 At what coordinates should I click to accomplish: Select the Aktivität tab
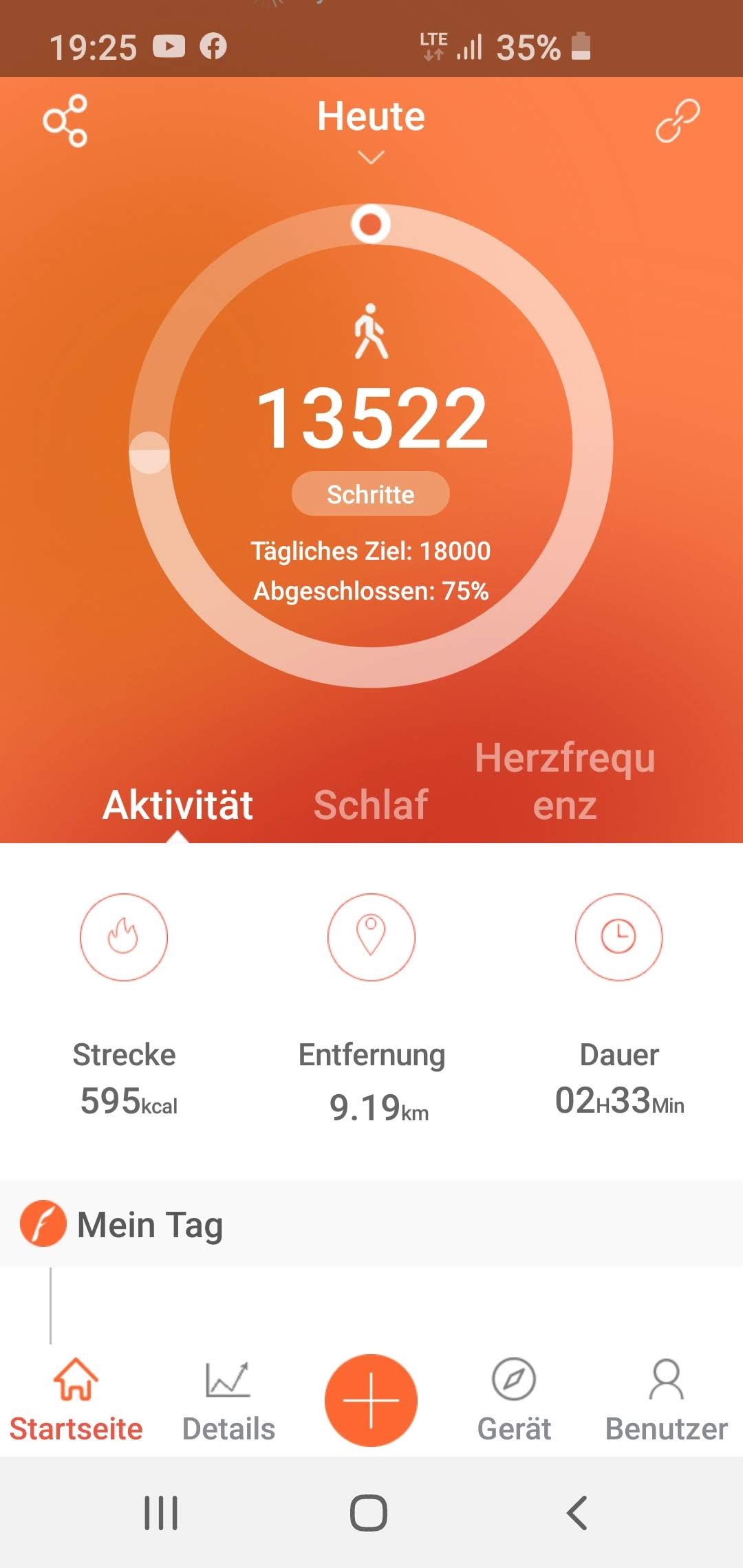pyautogui.click(x=177, y=805)
